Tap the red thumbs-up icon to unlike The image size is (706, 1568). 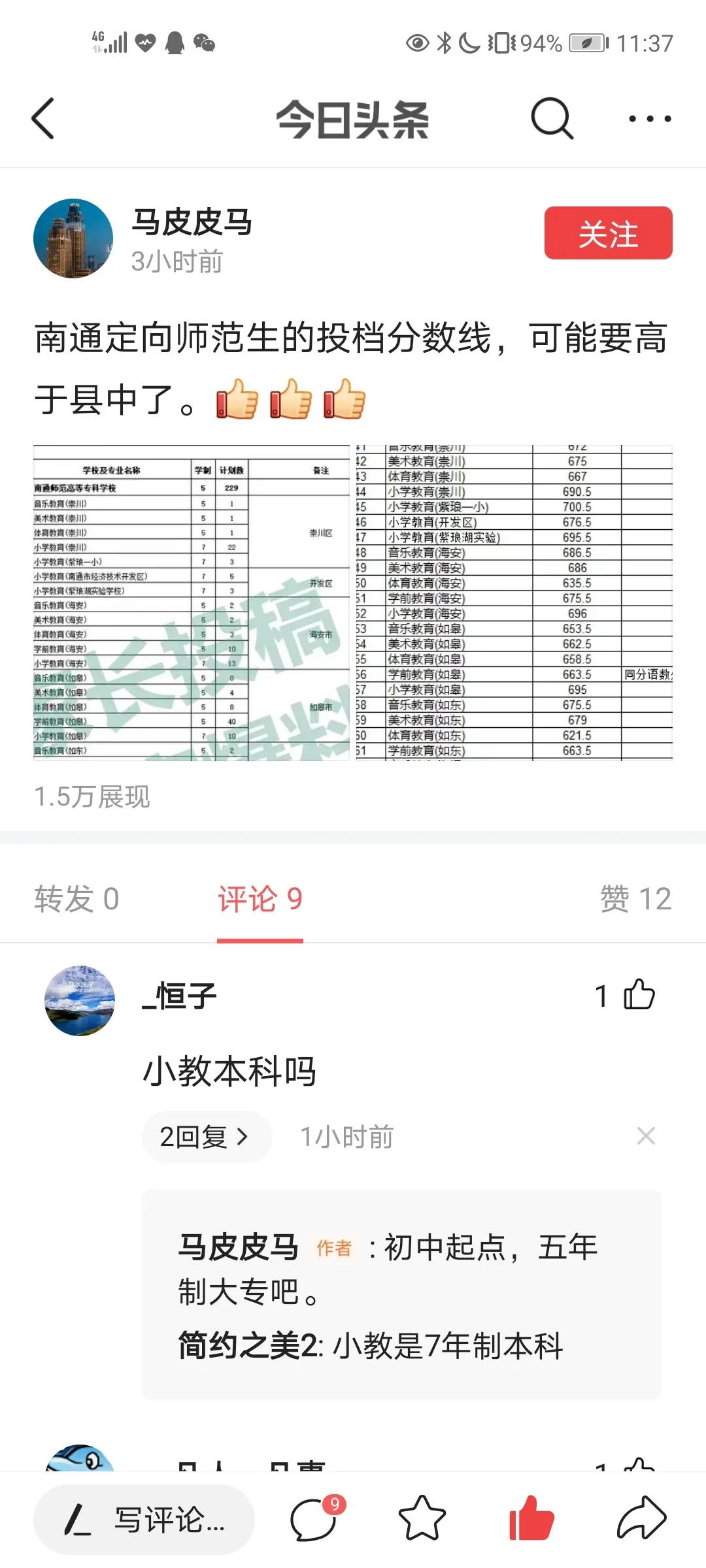[x=529, y=1519]
